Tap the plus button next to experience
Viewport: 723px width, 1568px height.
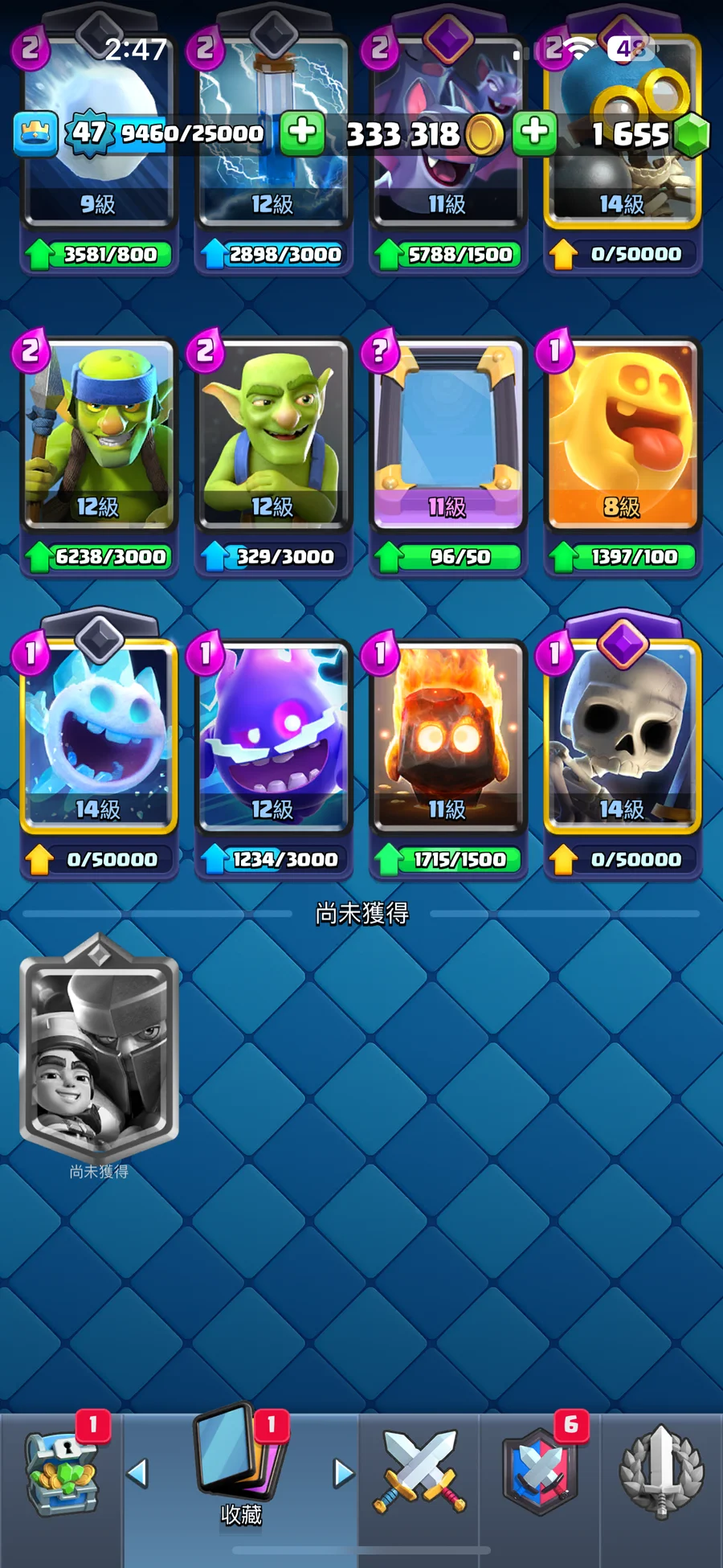tap(302, 133)
